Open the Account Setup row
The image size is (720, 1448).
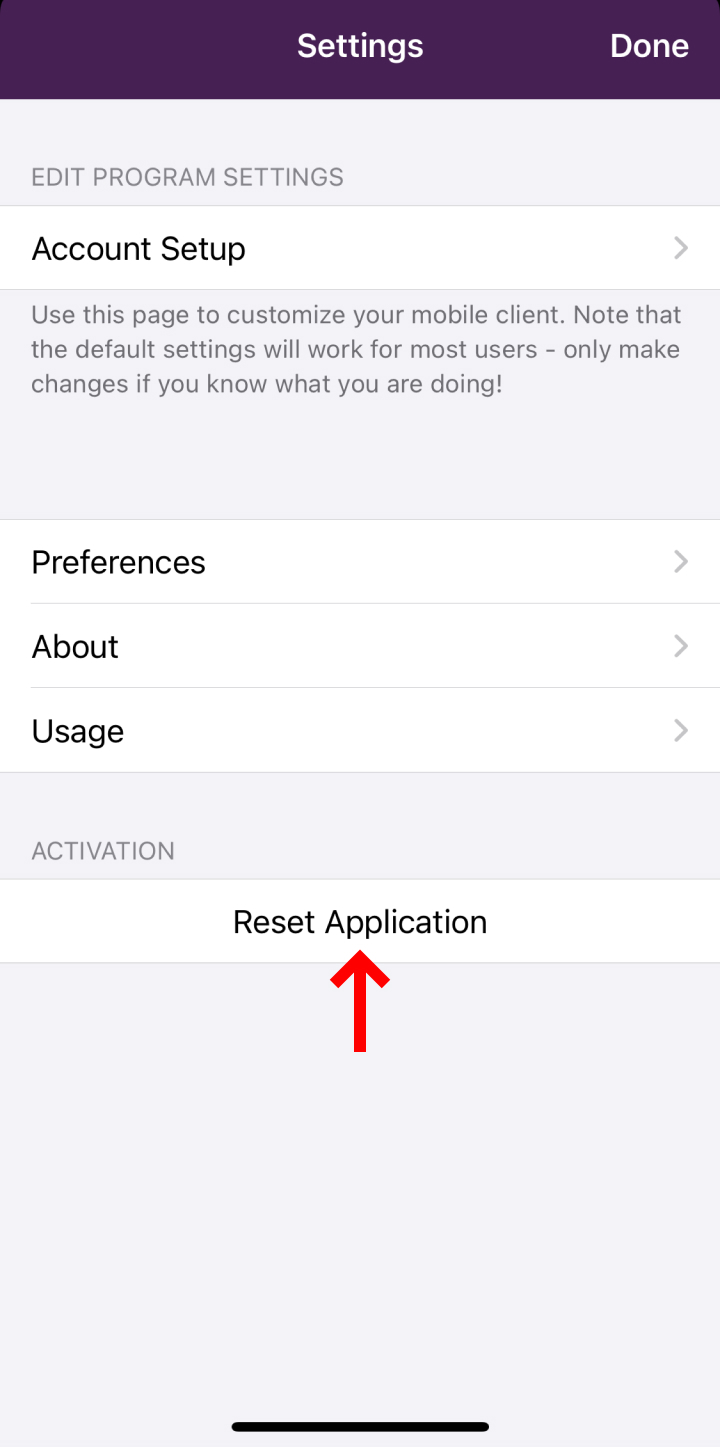[x=360, y=248]
